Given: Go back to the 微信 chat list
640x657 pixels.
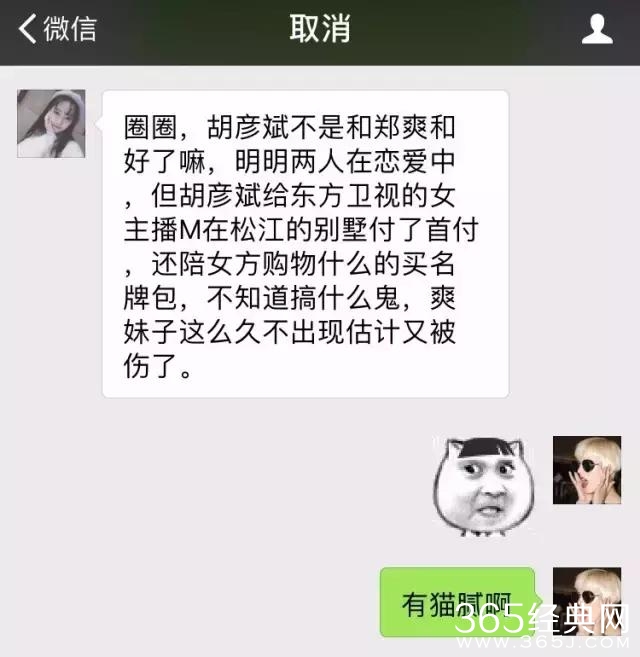Looking at the screenshot, I should point(57,29).
